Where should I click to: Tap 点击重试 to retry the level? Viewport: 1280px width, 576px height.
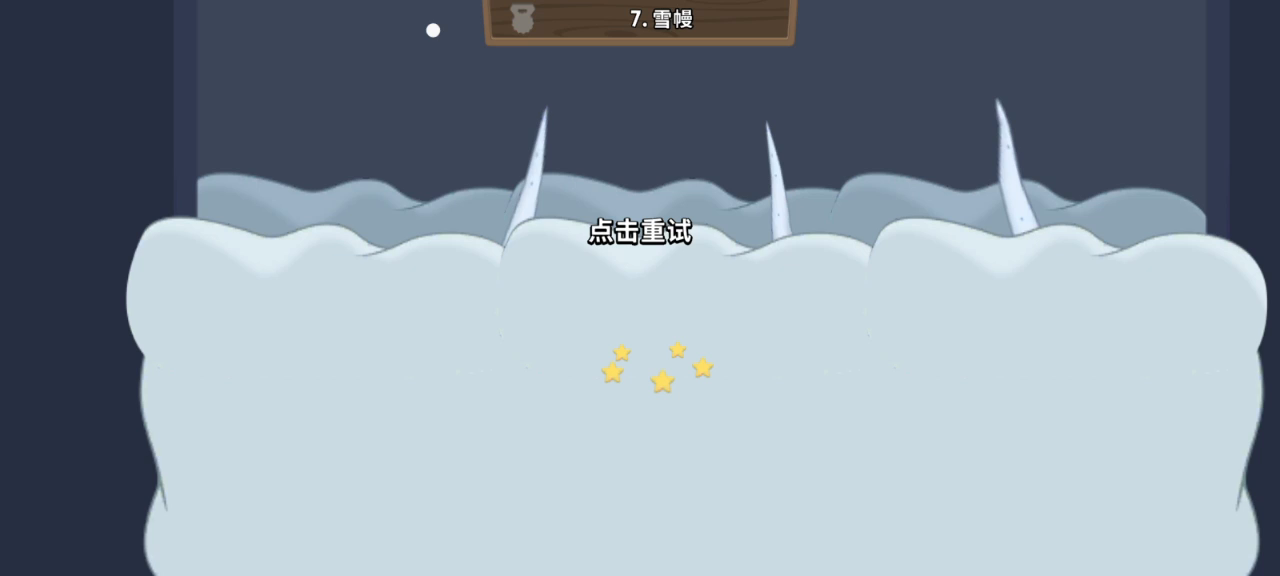tap(639, 232)
